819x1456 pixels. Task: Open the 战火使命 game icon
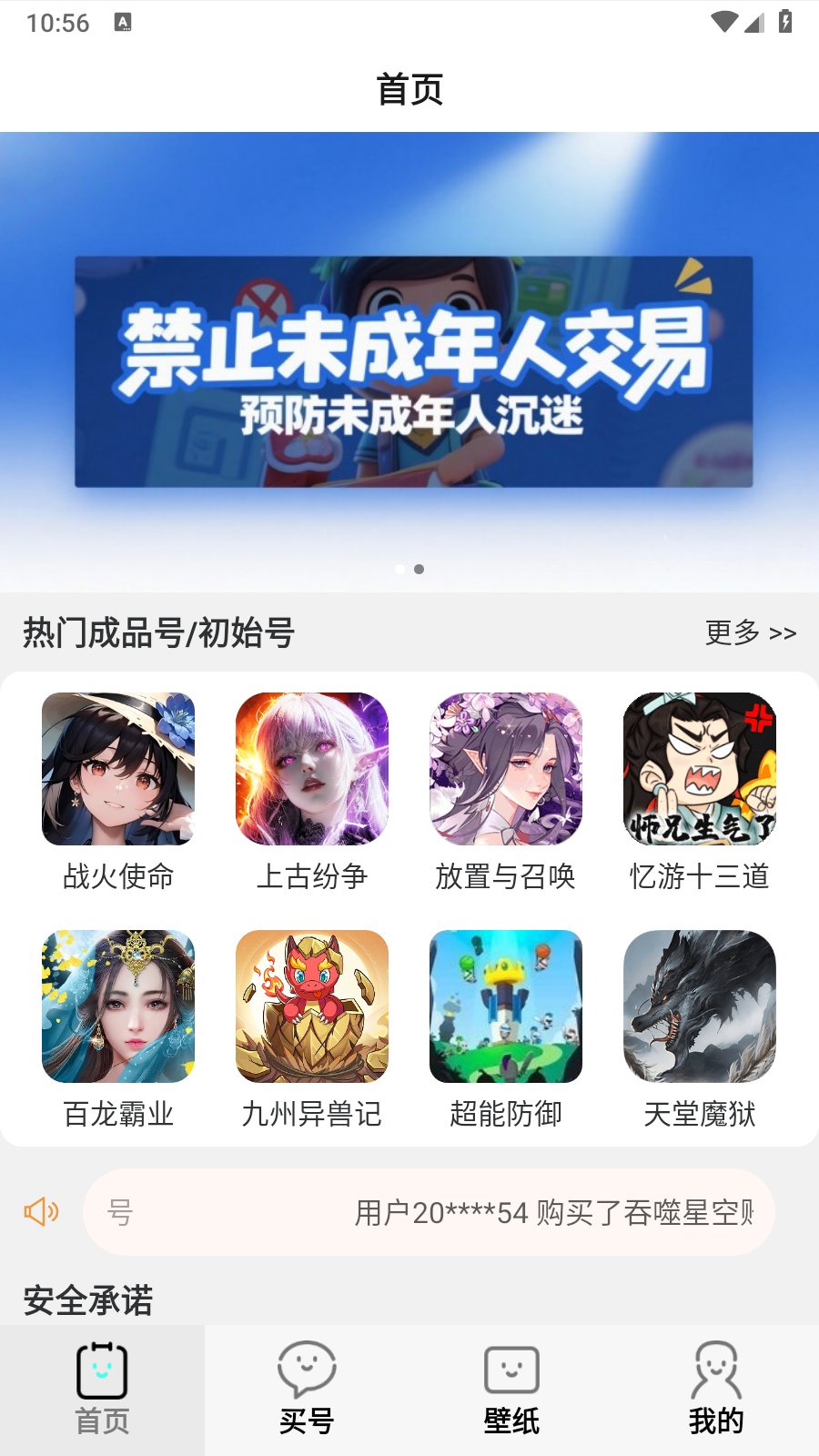point(117,769)
